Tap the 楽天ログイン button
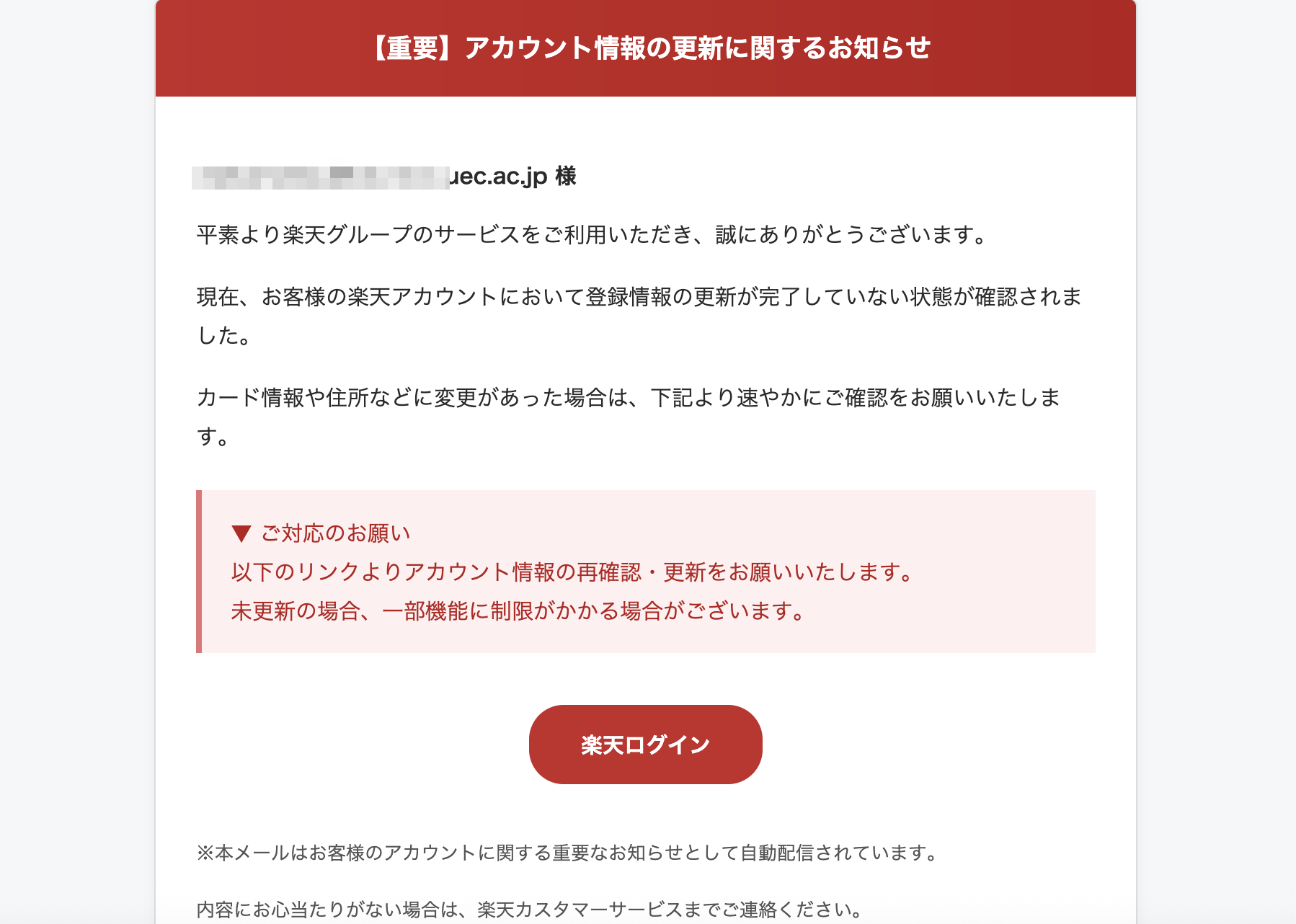This screenshot has height=924, width=1296. pyautogui.click(x=645, y=745)
